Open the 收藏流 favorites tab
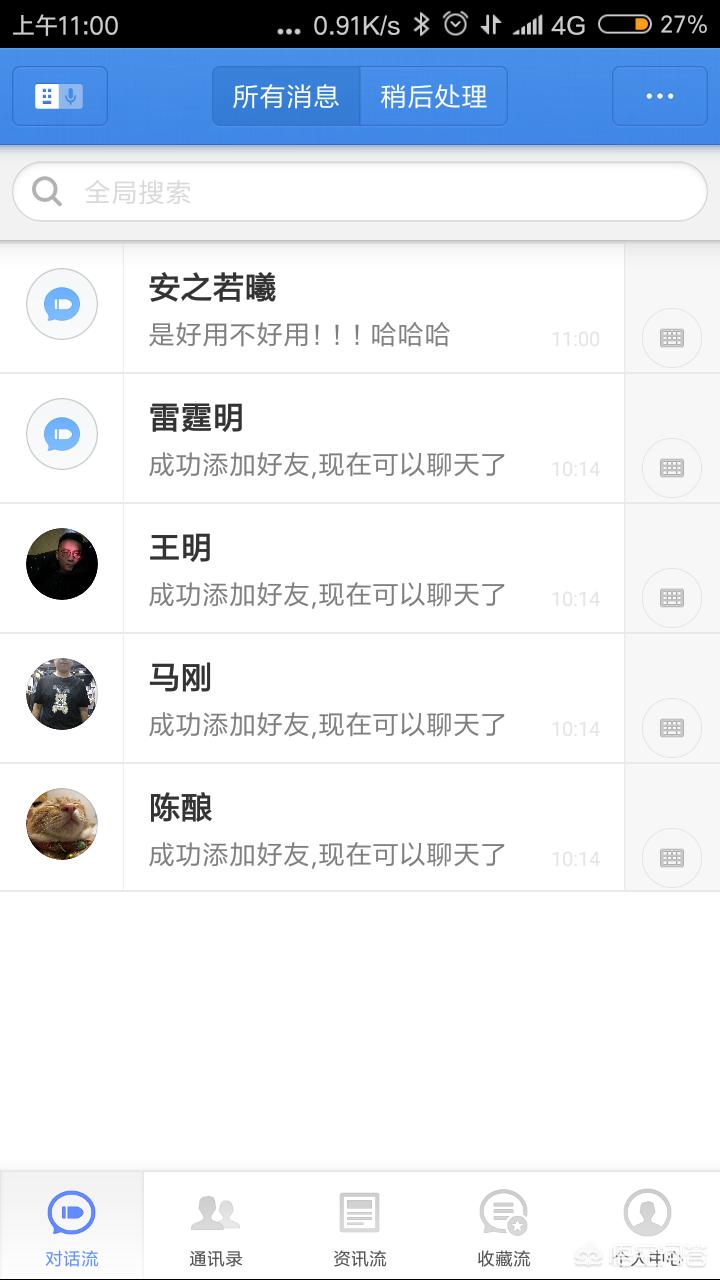720x1280 pixels. [504, 1227]
